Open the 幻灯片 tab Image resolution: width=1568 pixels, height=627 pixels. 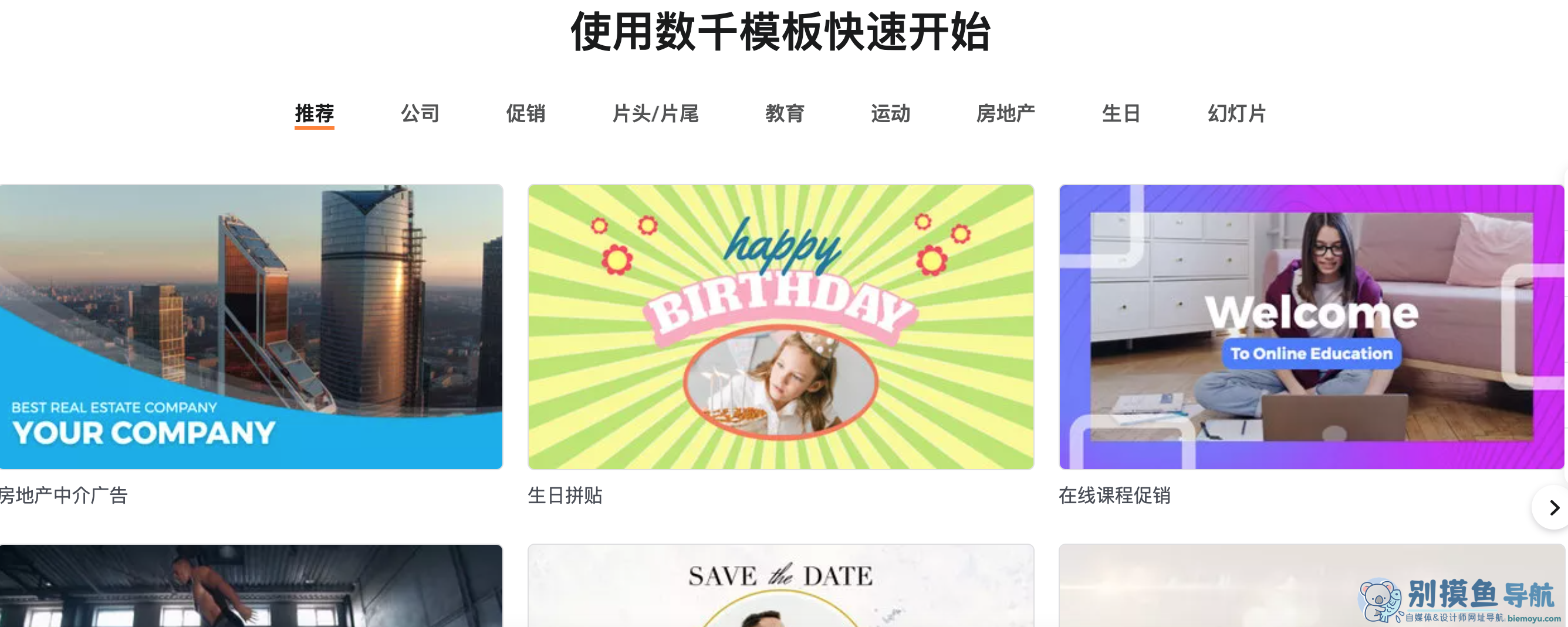(x=1236, y=113)
